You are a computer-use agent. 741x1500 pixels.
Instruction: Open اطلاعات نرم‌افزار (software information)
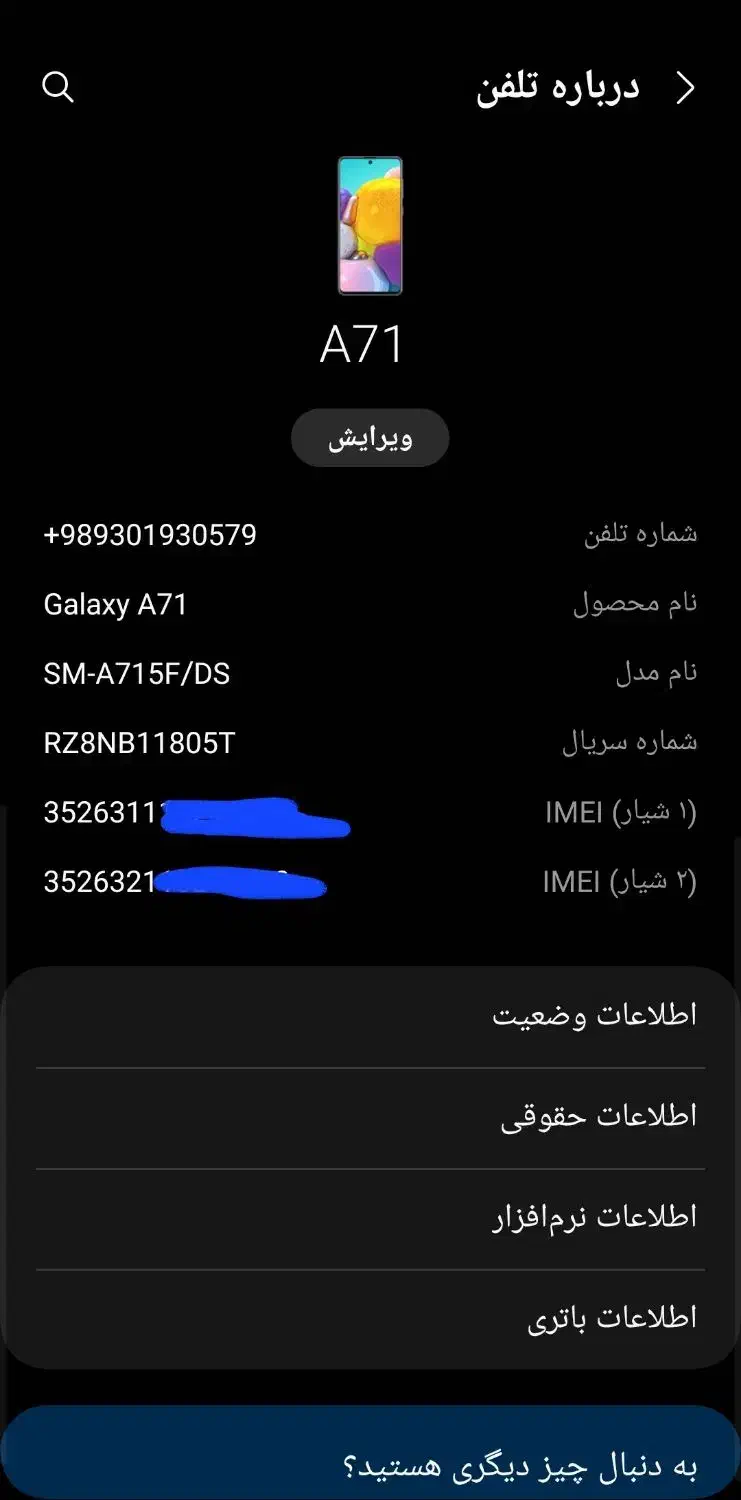[x=370, y=1218]
